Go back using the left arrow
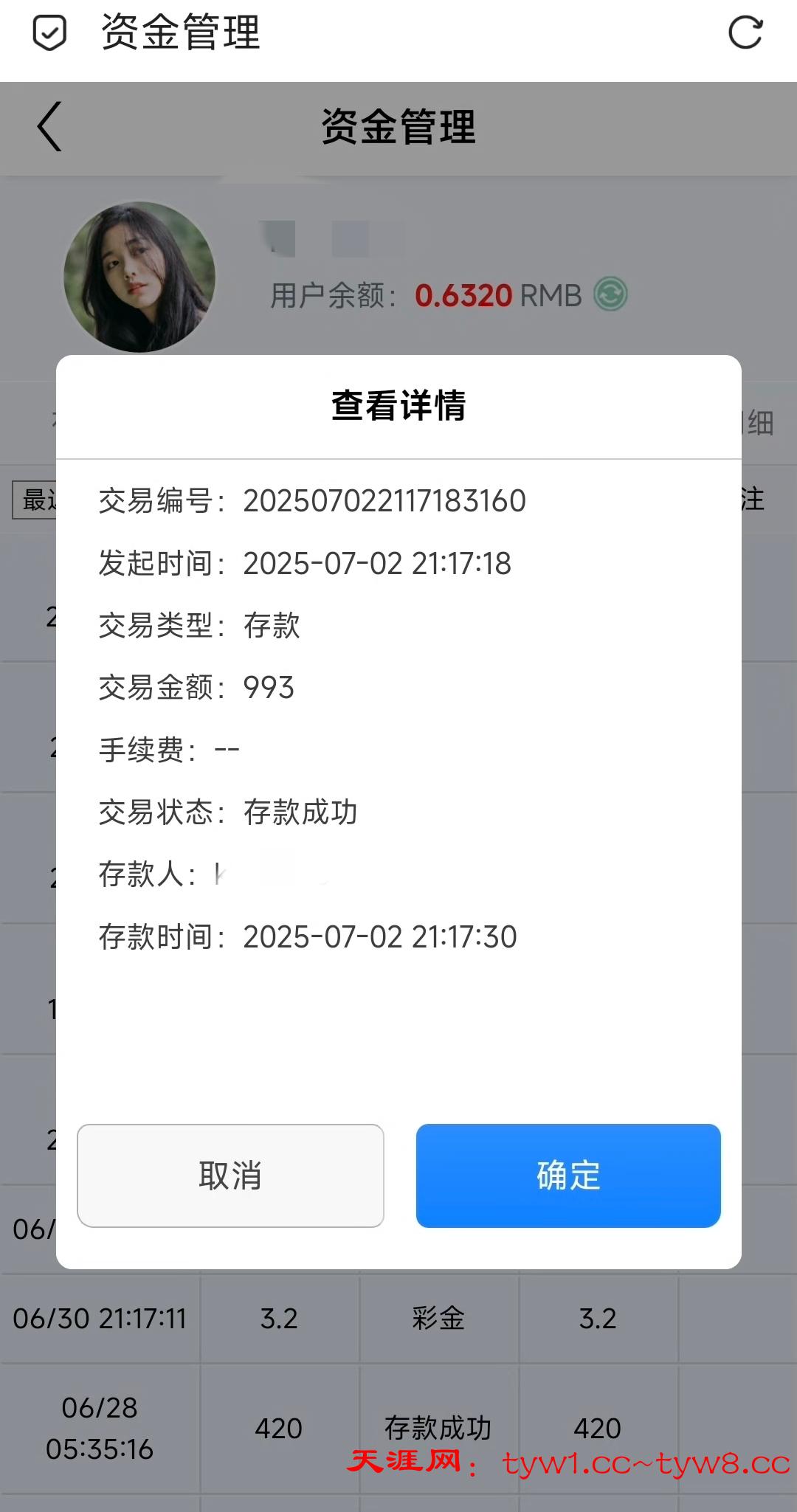The height and width of the screenshot is (1512, 797). 50,126
